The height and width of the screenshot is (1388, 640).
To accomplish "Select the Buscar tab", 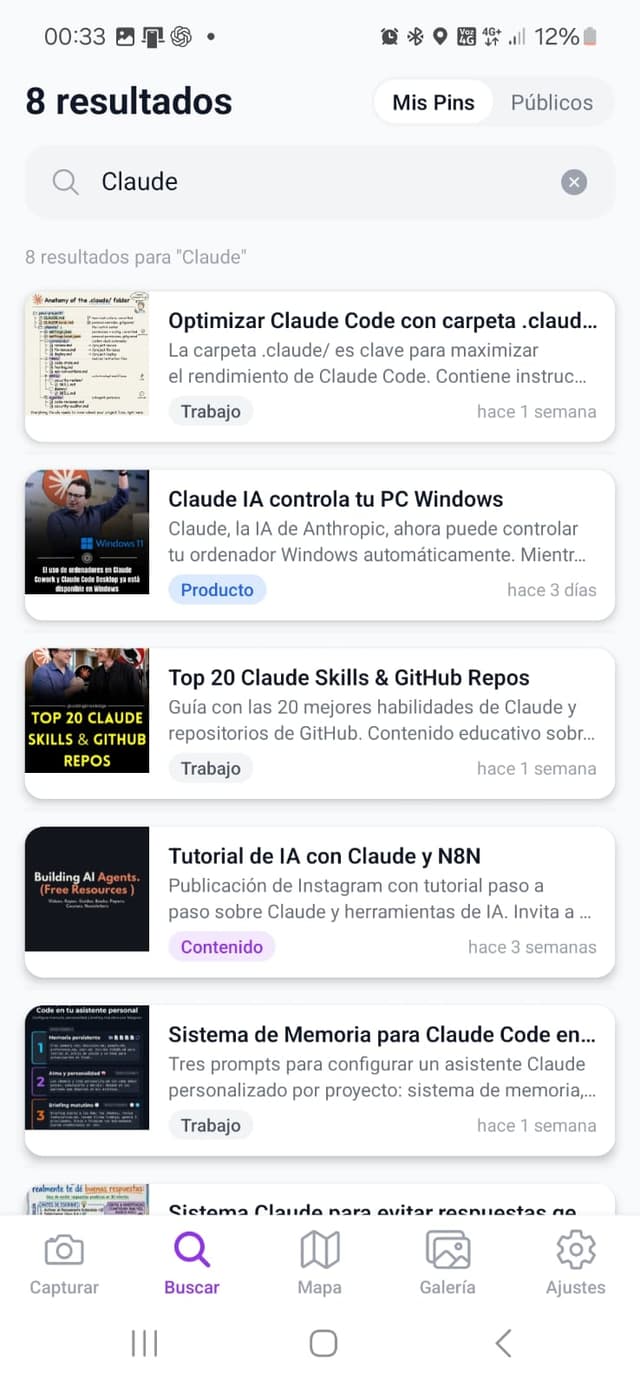I will tap(192, 1265).
